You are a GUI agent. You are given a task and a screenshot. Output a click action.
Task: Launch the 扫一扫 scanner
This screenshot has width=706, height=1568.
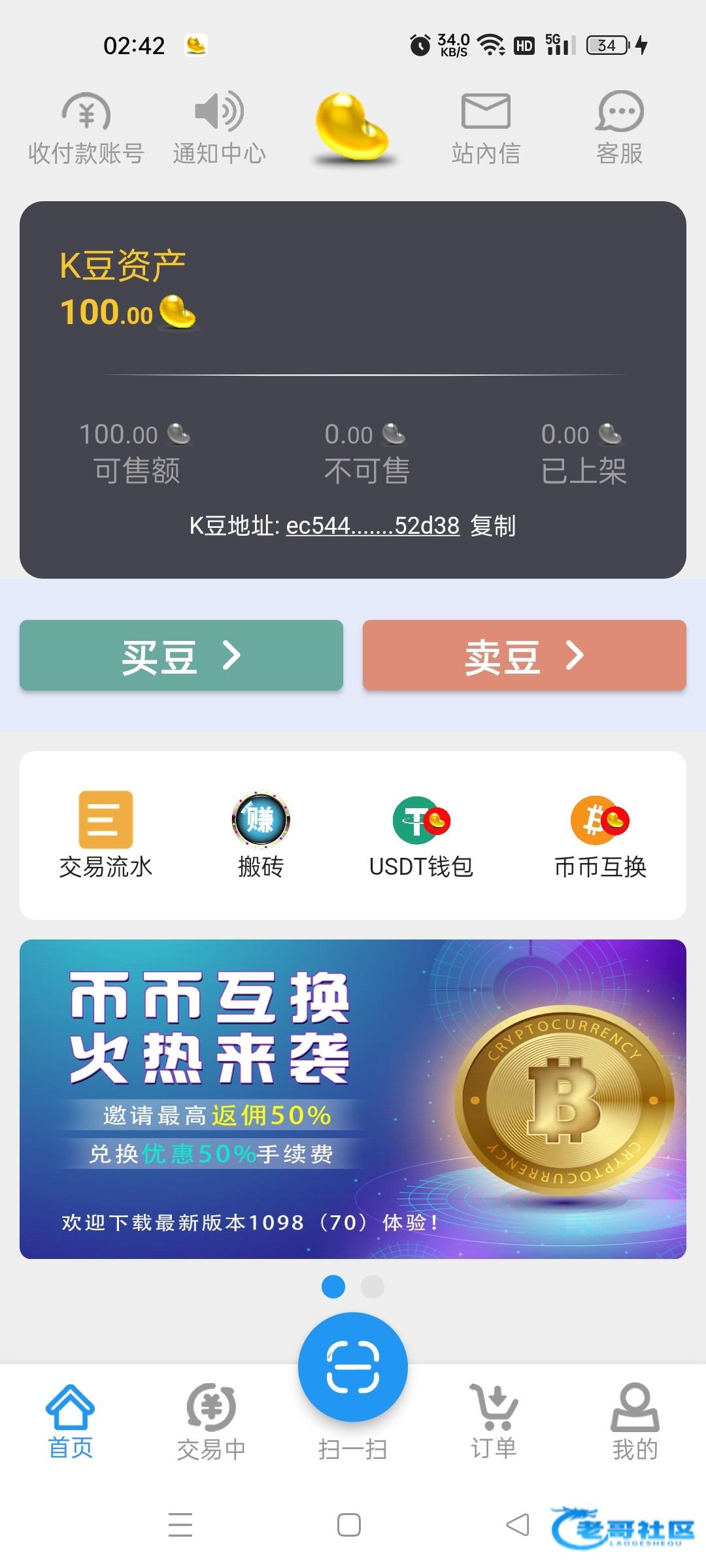click(353, 1369)
